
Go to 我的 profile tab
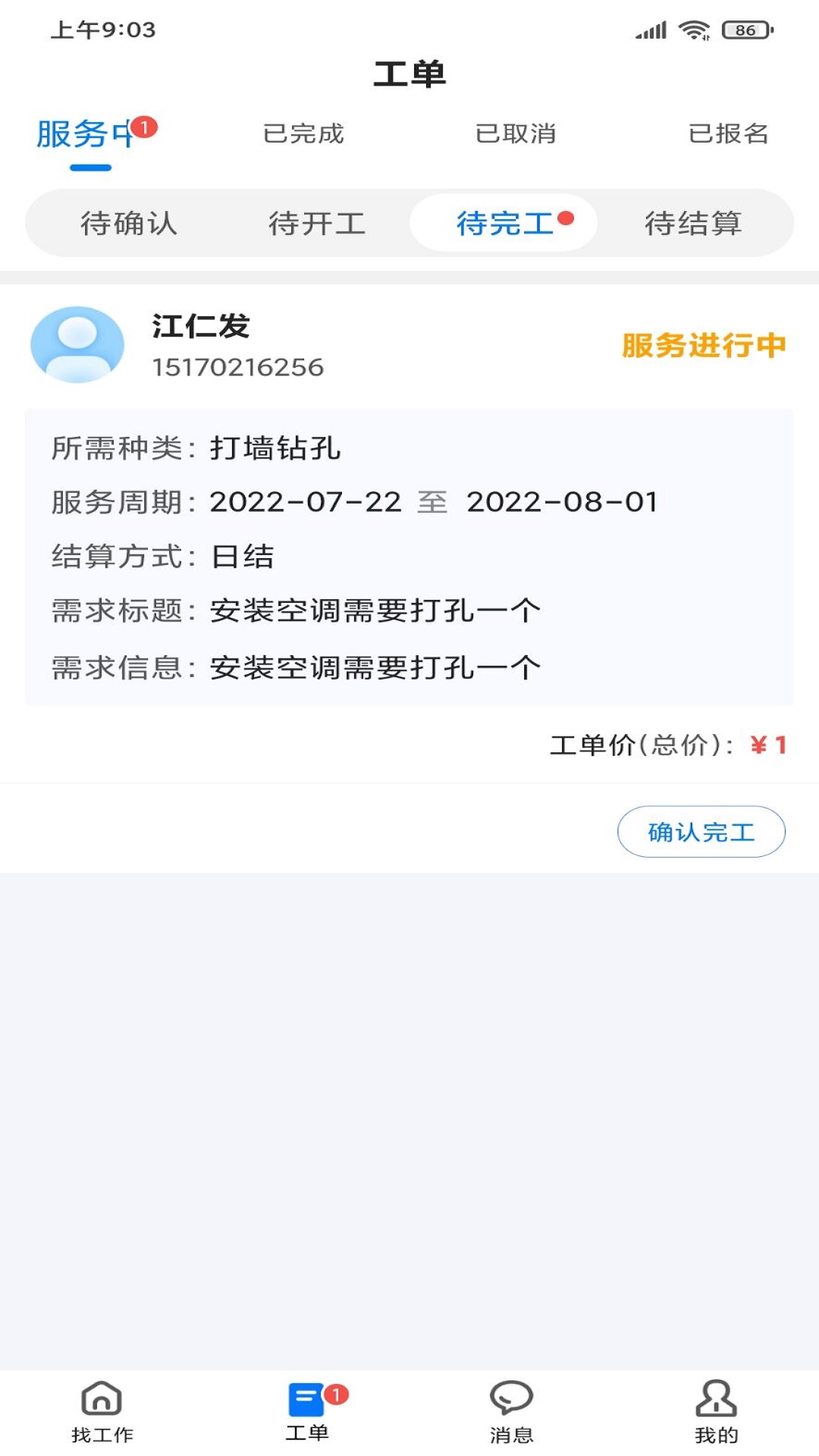click(717, 1412)
